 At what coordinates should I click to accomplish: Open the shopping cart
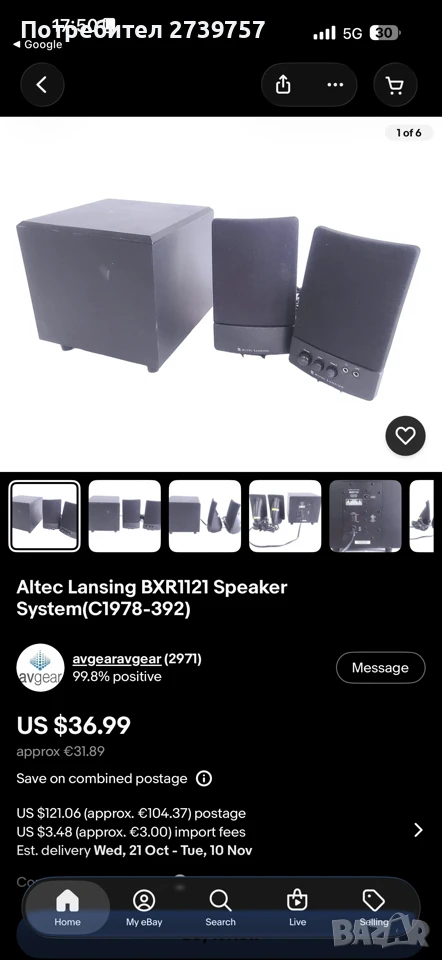(395, 85)
